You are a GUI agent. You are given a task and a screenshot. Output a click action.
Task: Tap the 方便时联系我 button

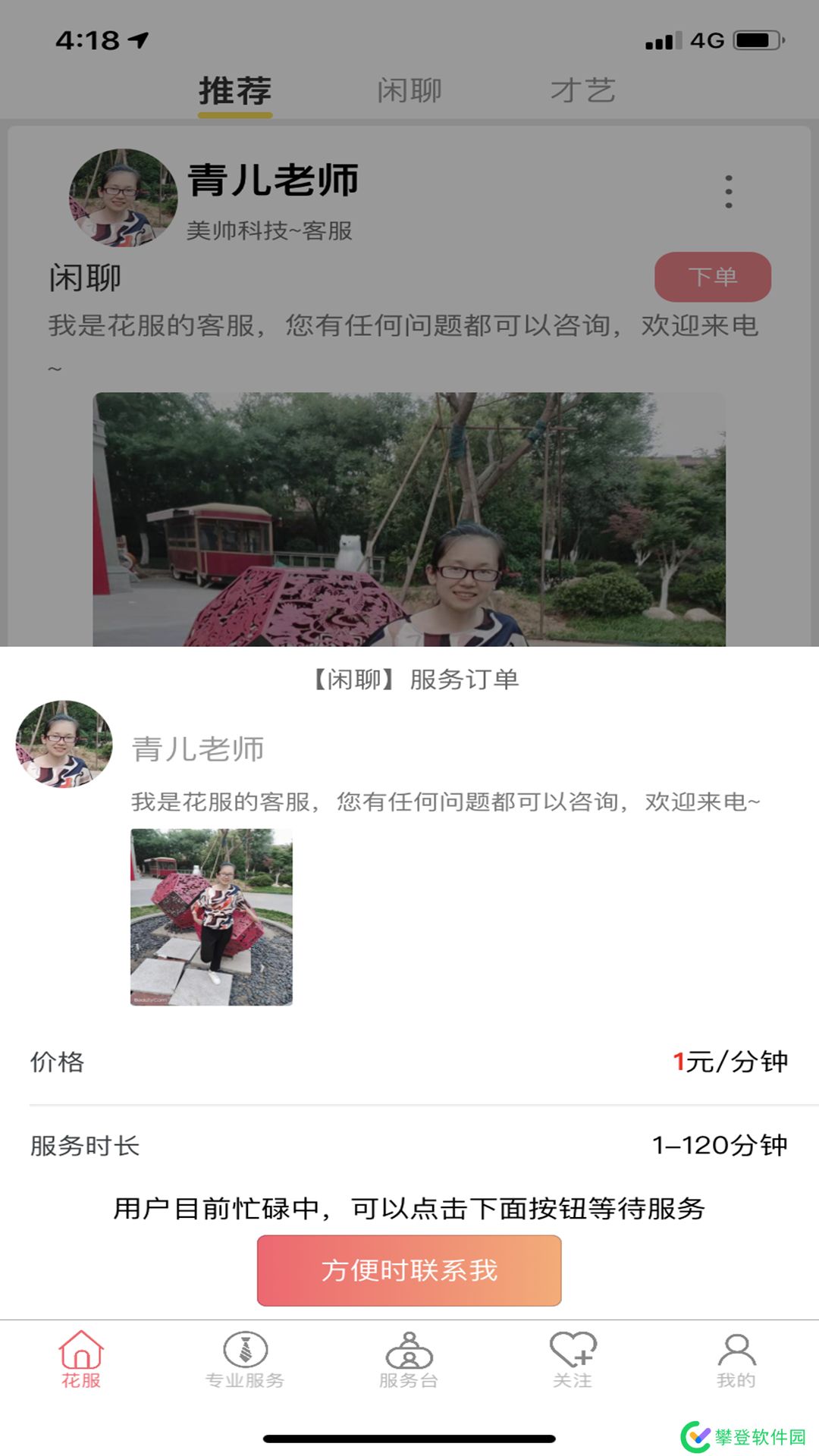(409, 1270)
